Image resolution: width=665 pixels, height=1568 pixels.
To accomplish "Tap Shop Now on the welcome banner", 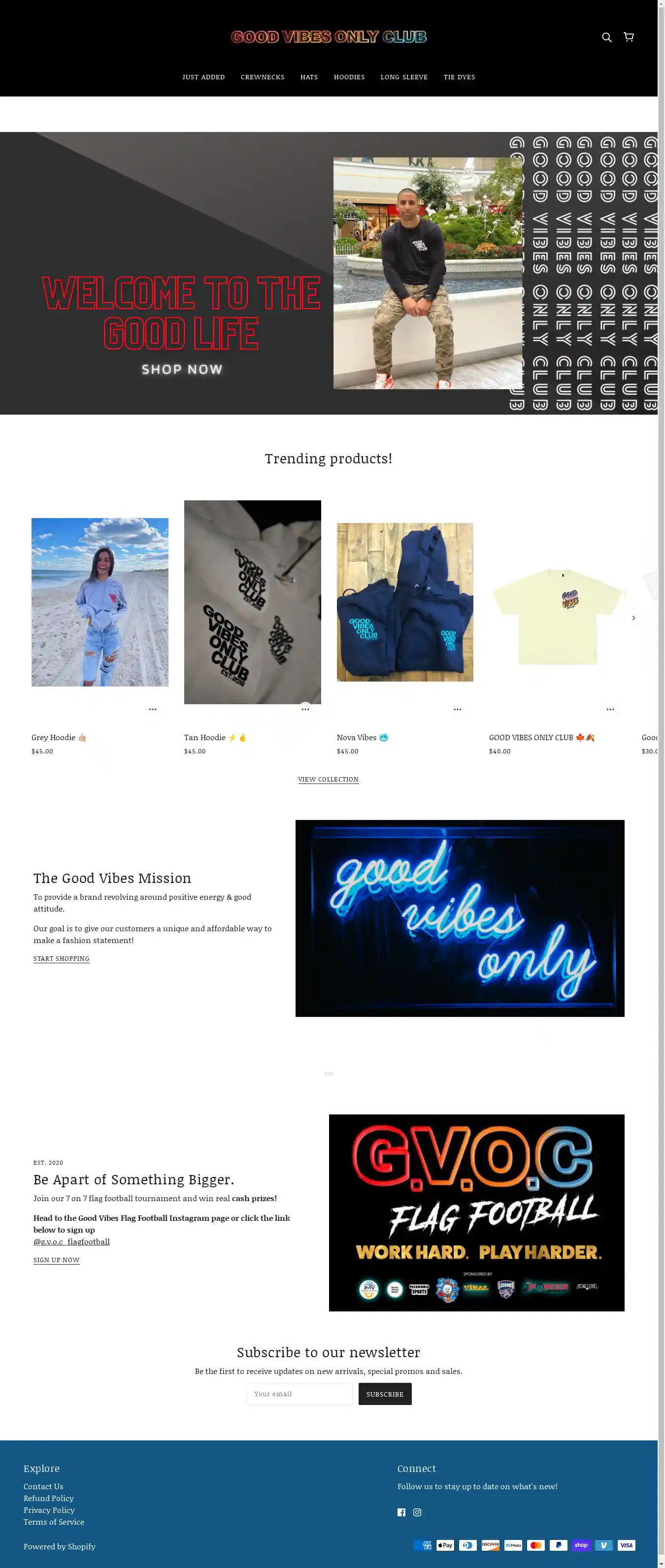I will [x=182, y=369].
